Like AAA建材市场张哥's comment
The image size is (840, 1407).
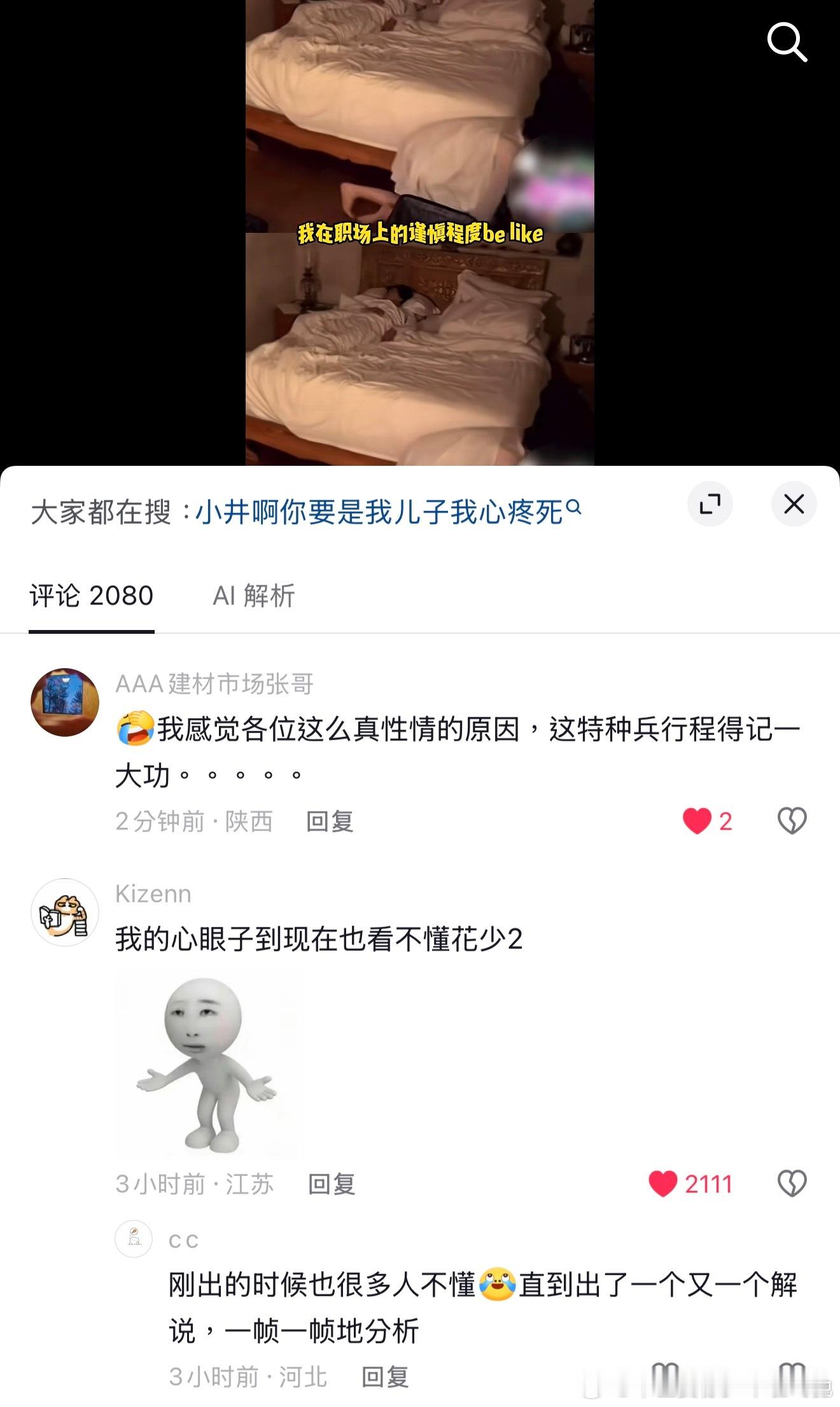(x=707, y=821)
